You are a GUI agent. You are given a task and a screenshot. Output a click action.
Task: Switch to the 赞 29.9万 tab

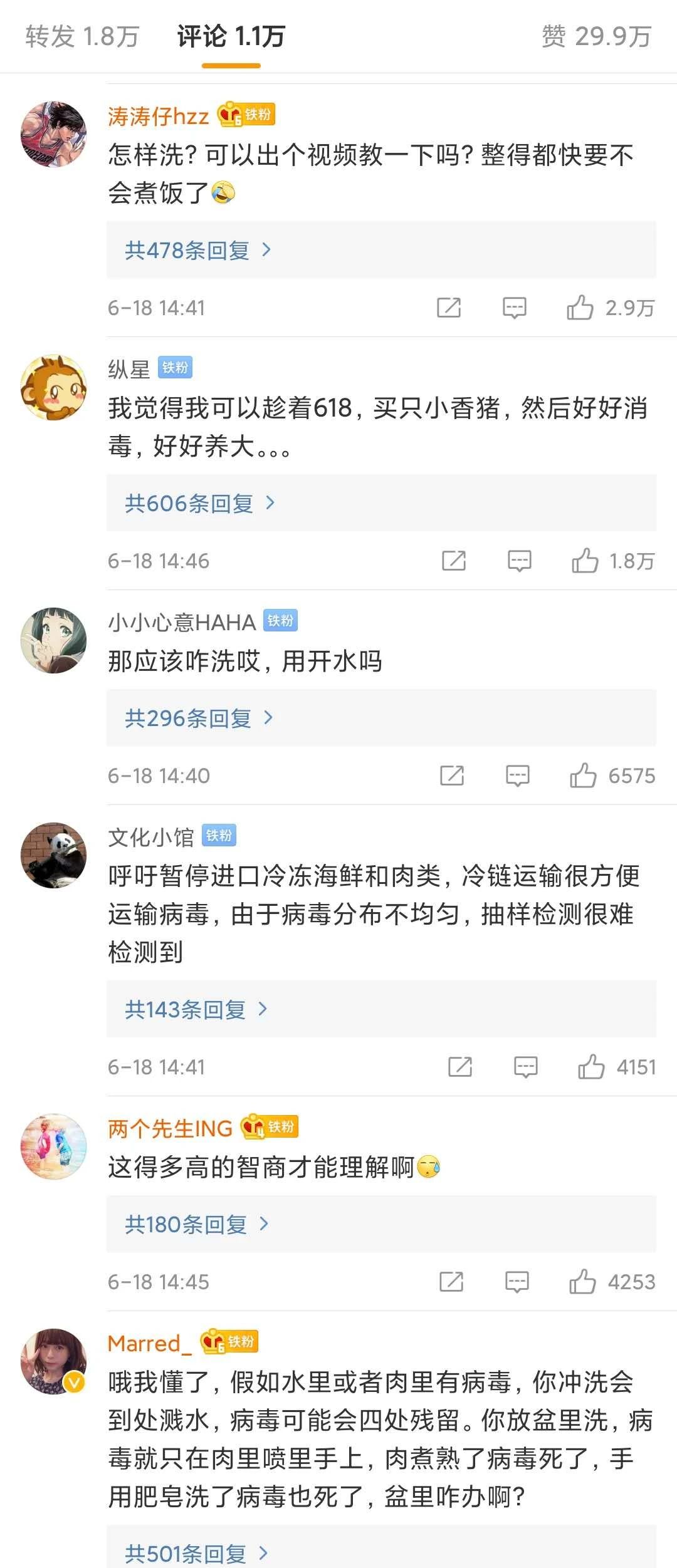(596, 36)
